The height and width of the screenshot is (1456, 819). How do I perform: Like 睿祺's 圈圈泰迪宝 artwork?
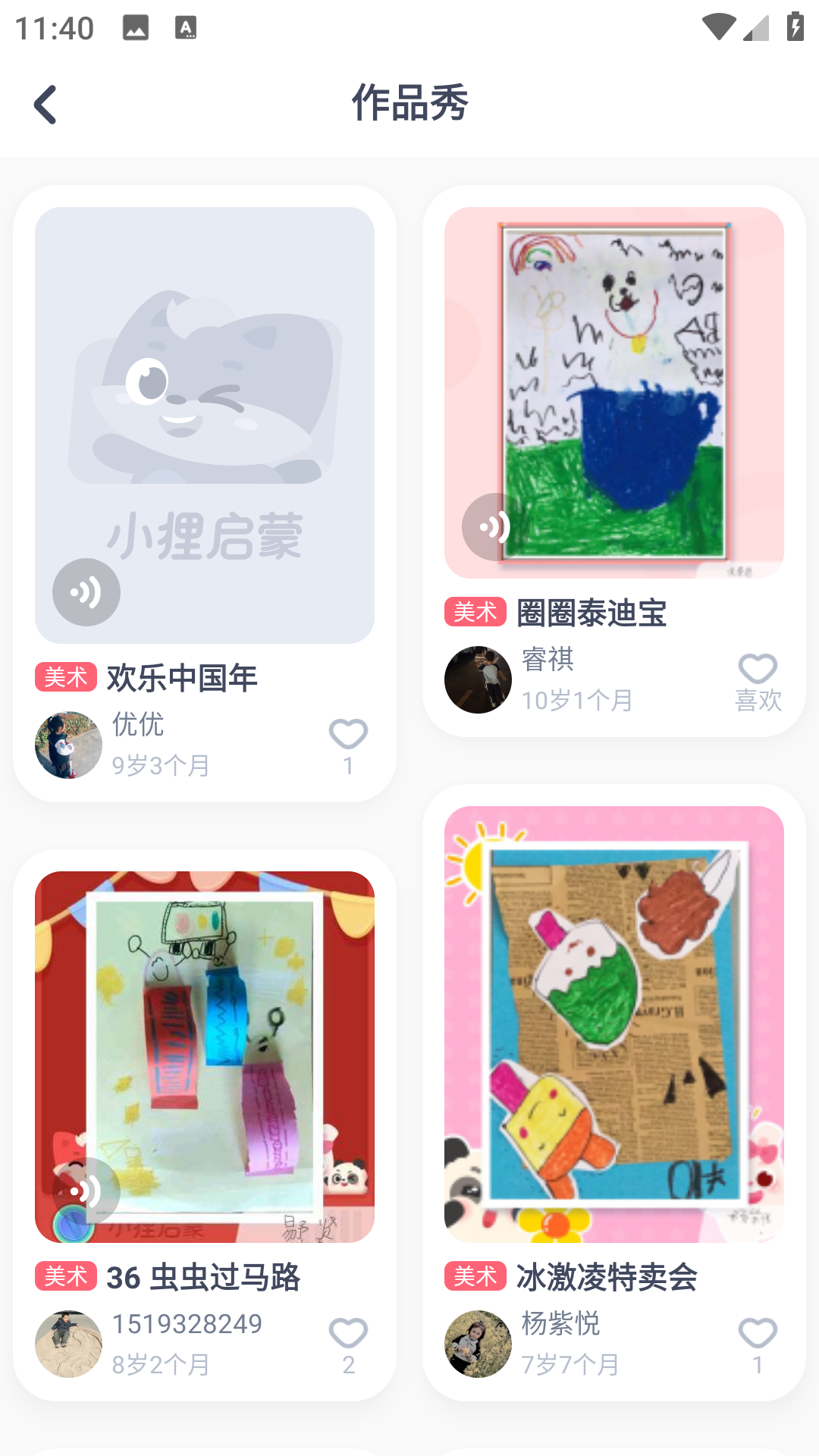758,670
